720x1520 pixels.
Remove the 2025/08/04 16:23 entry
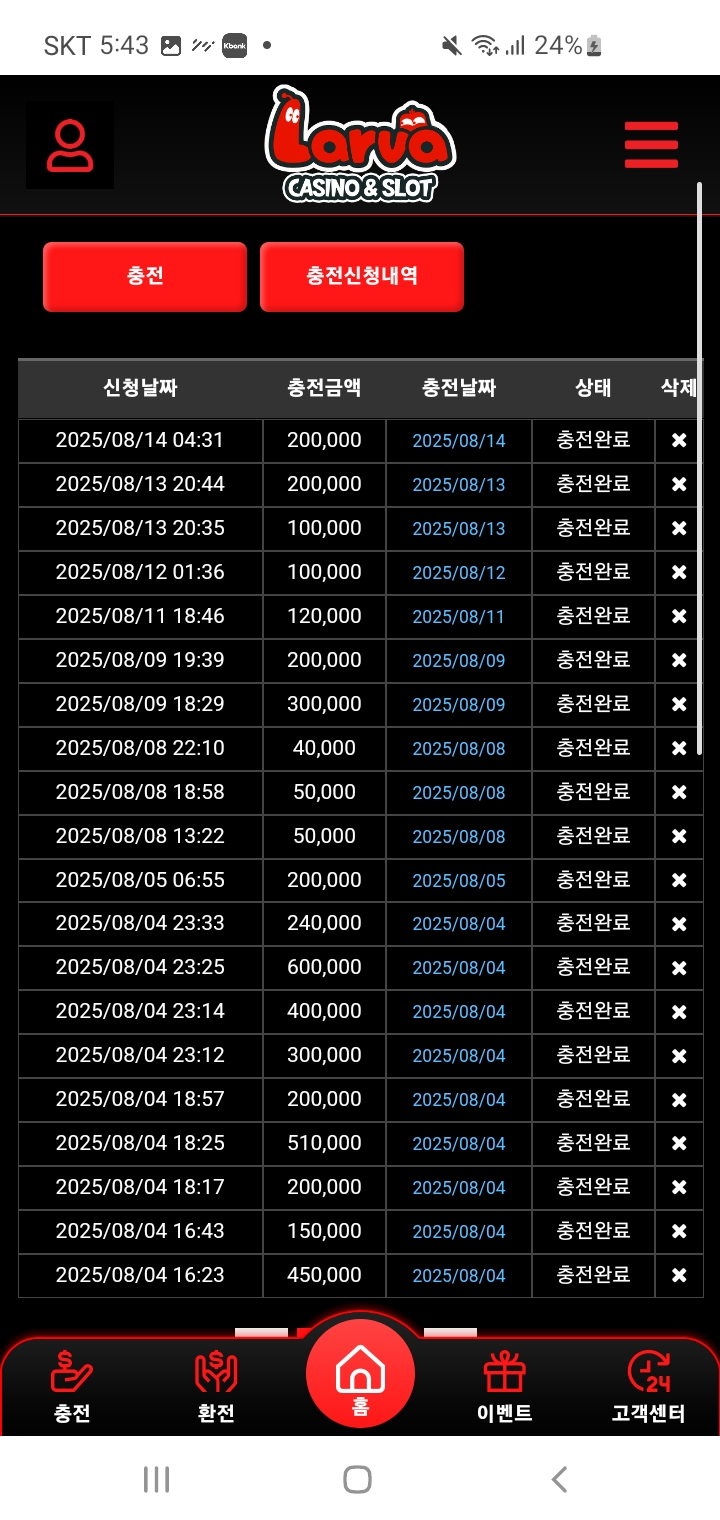pos(679,1275)
